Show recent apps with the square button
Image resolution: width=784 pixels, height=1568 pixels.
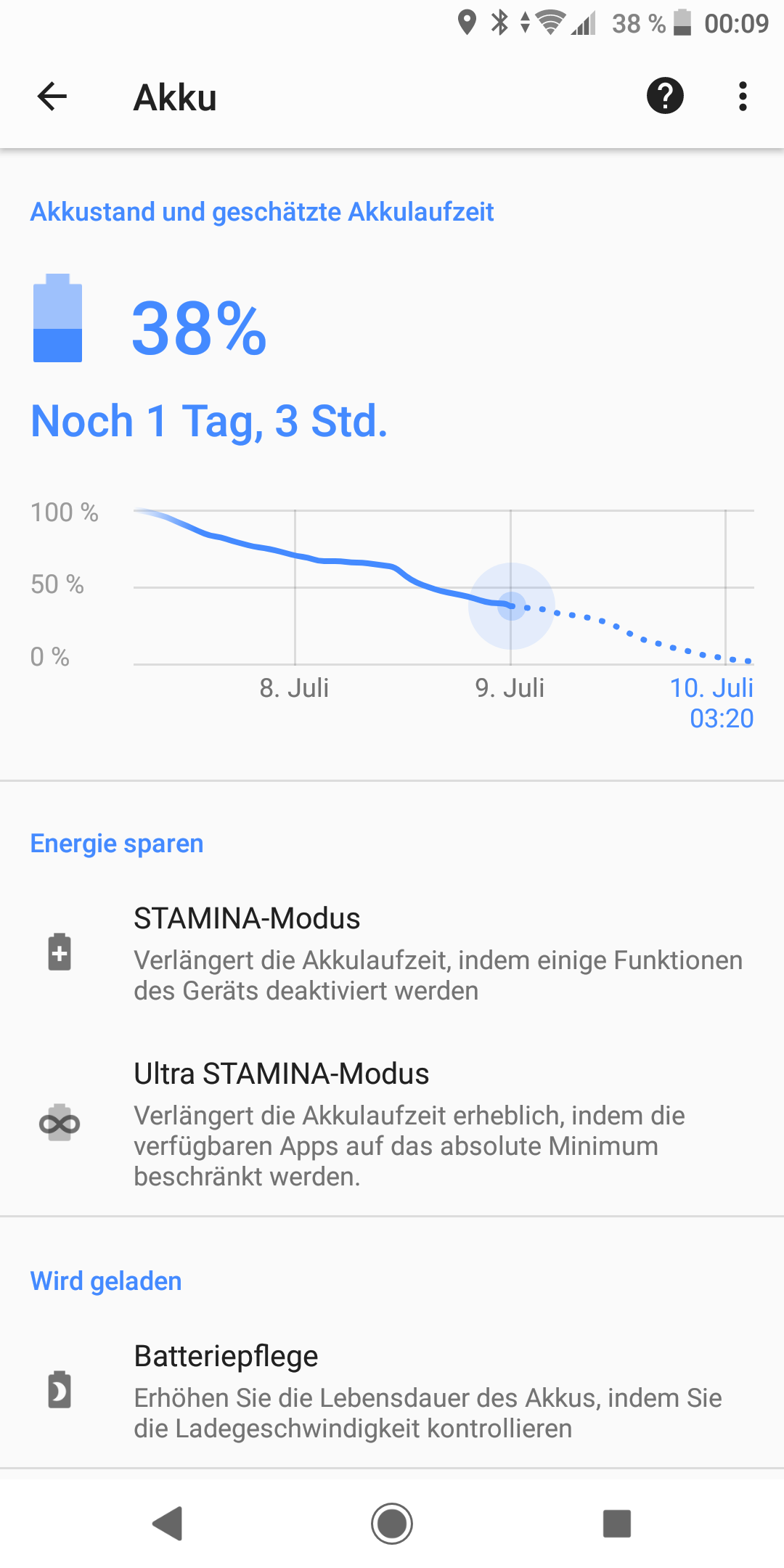point(617,1523)
